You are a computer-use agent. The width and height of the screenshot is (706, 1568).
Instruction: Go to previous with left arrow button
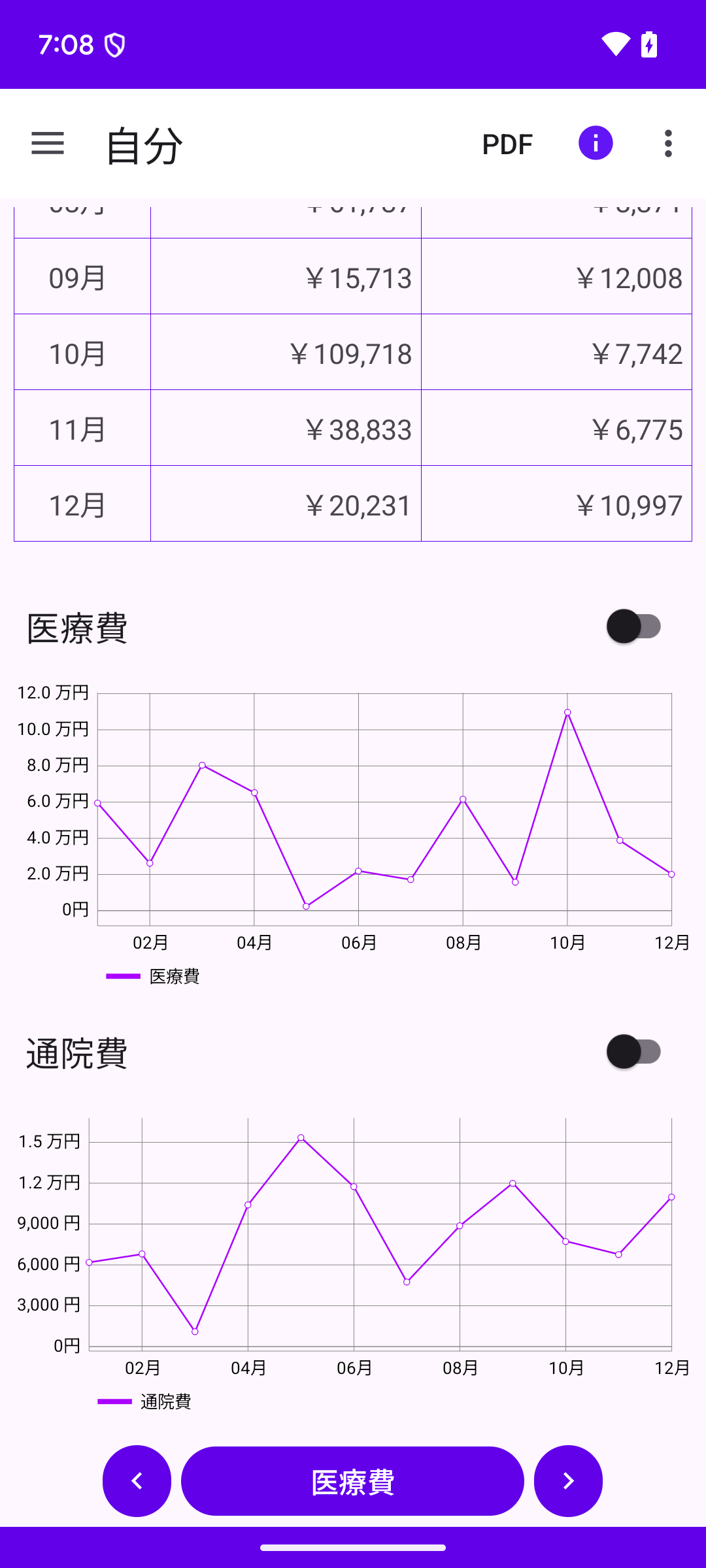pos(137,1481)
